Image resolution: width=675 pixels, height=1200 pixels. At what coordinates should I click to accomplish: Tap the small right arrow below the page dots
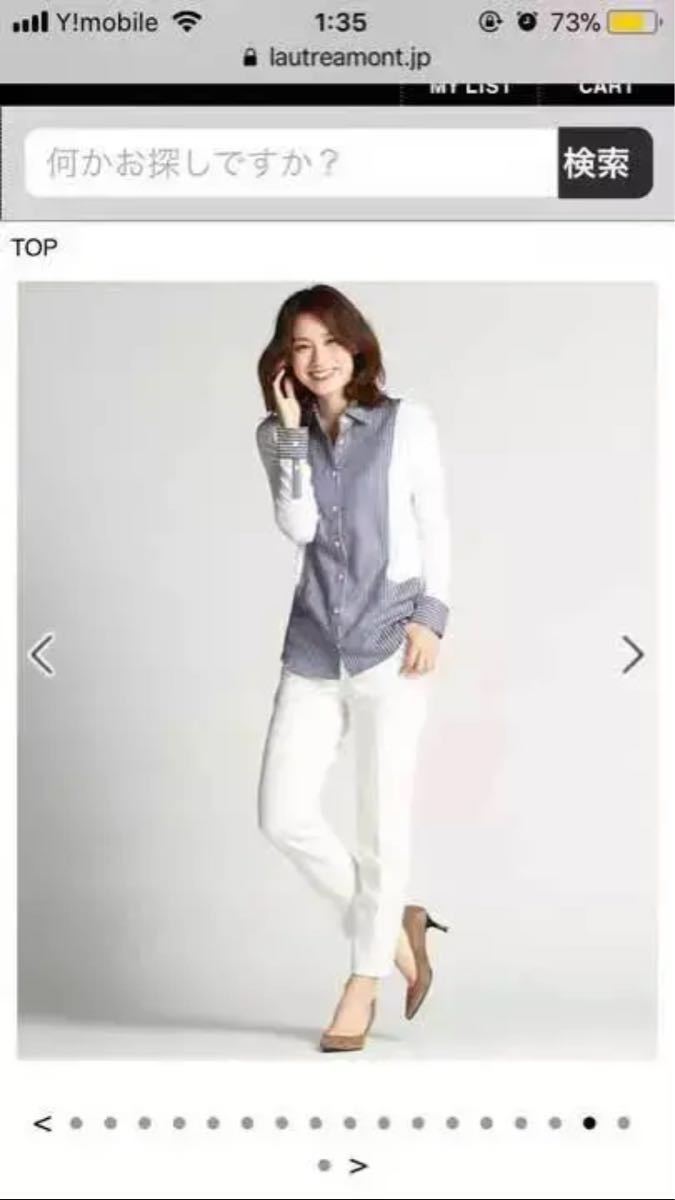point(358,1166)
